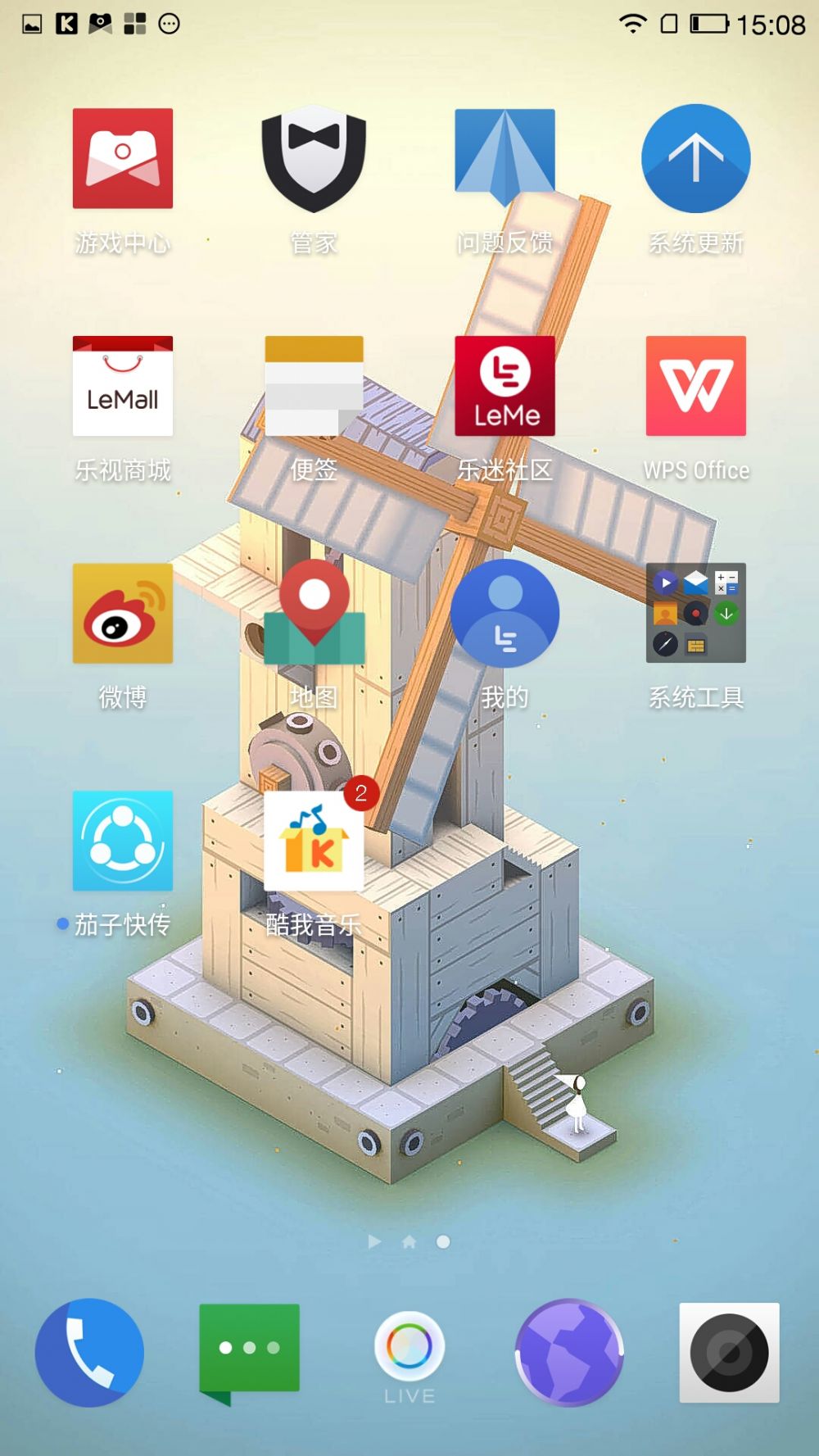Screen dimensions: 819x1456
Task: Launch the 乐视商城 LeMall app
Action: [123, 386]
